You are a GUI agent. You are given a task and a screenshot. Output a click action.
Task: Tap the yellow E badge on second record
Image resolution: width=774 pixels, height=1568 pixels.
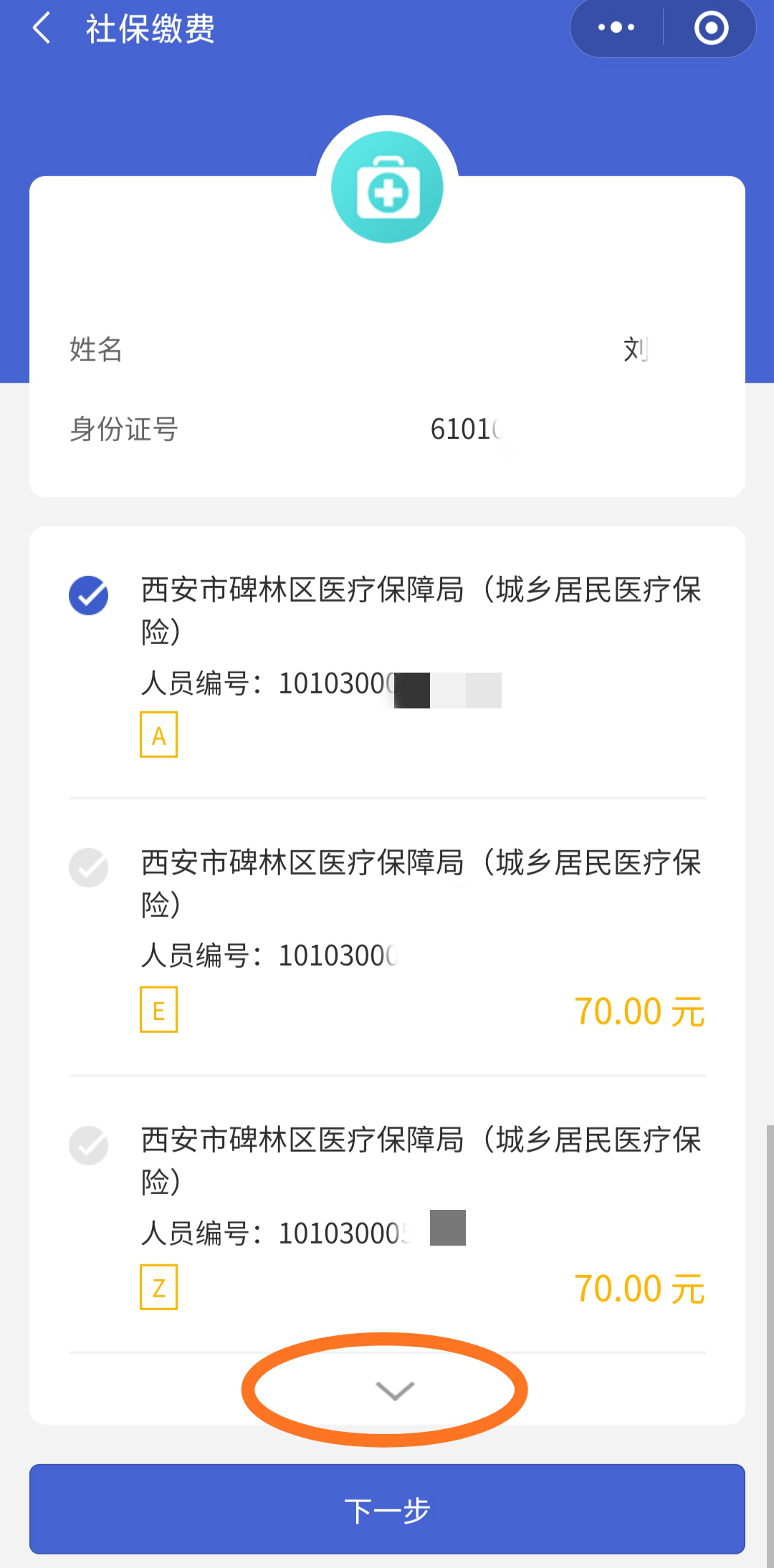pos(158,1010)
